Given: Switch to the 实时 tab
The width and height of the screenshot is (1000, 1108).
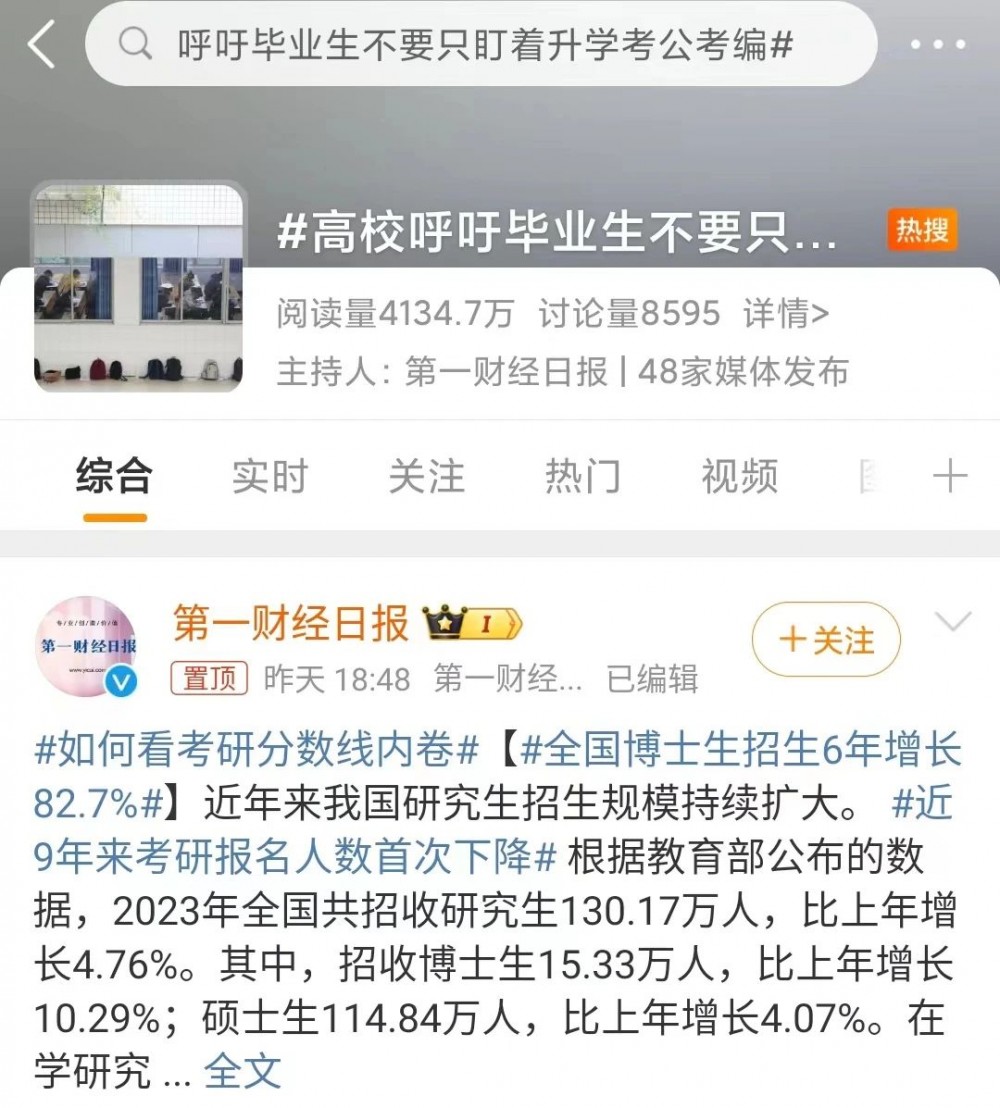Looking at the screenshot, I should [269, 476].
